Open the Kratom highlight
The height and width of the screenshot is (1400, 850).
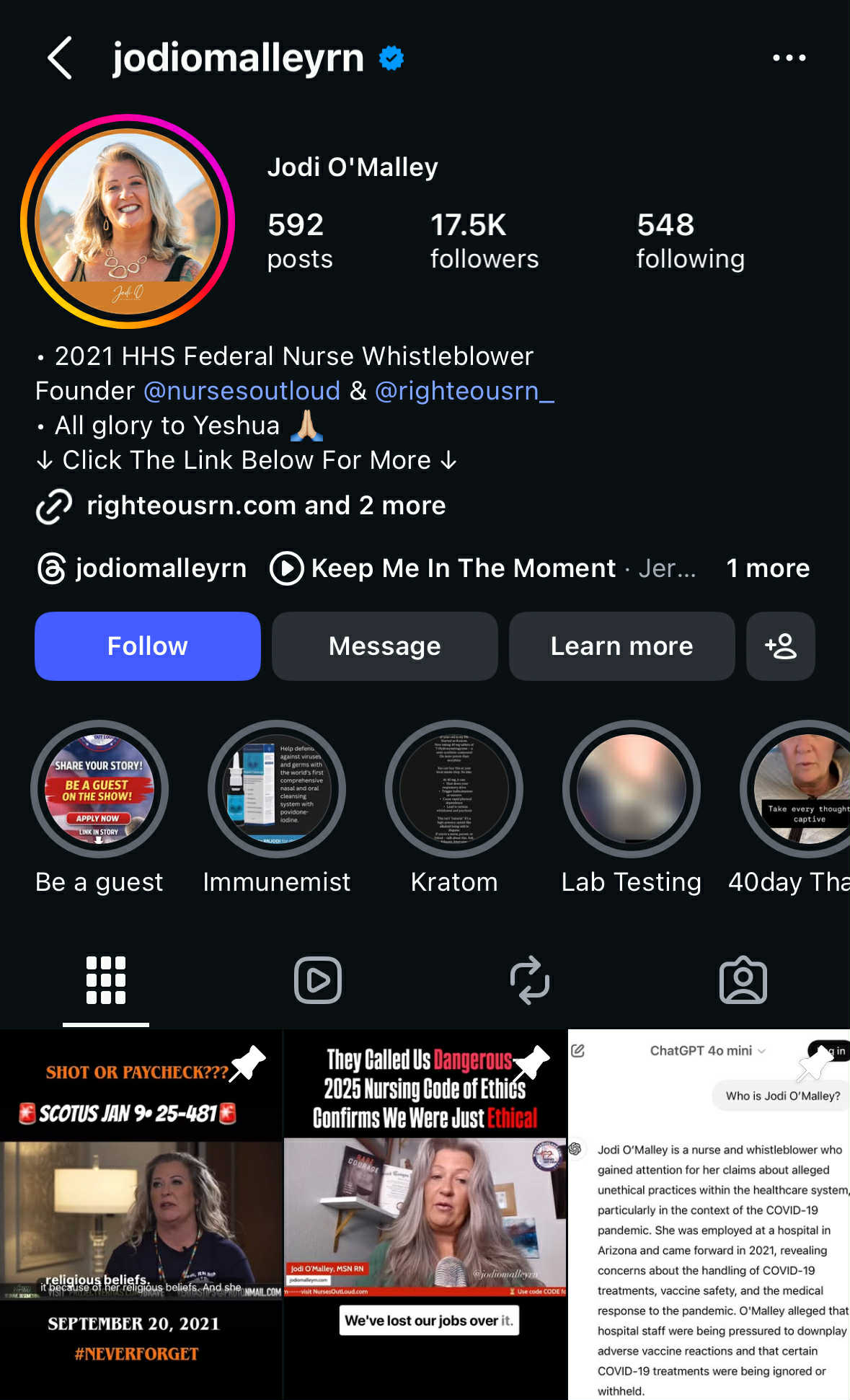tap(454, 789)
